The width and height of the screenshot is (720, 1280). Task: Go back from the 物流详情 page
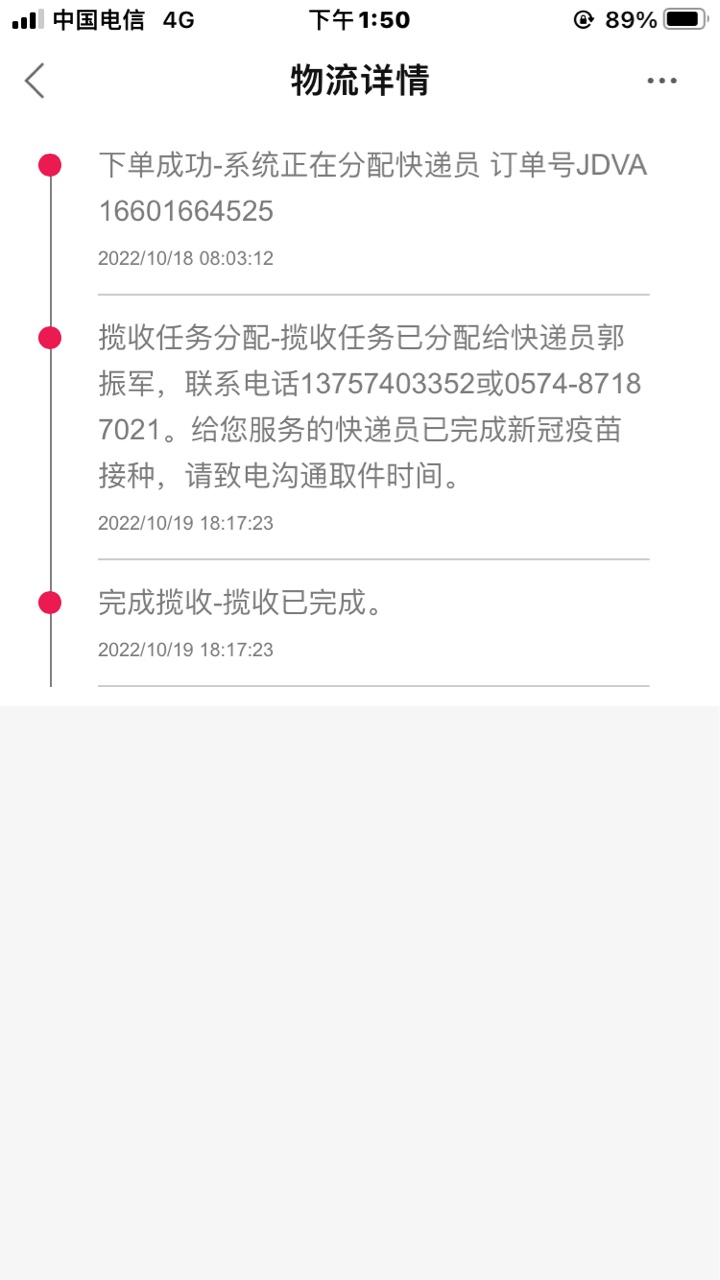(36, 80)
